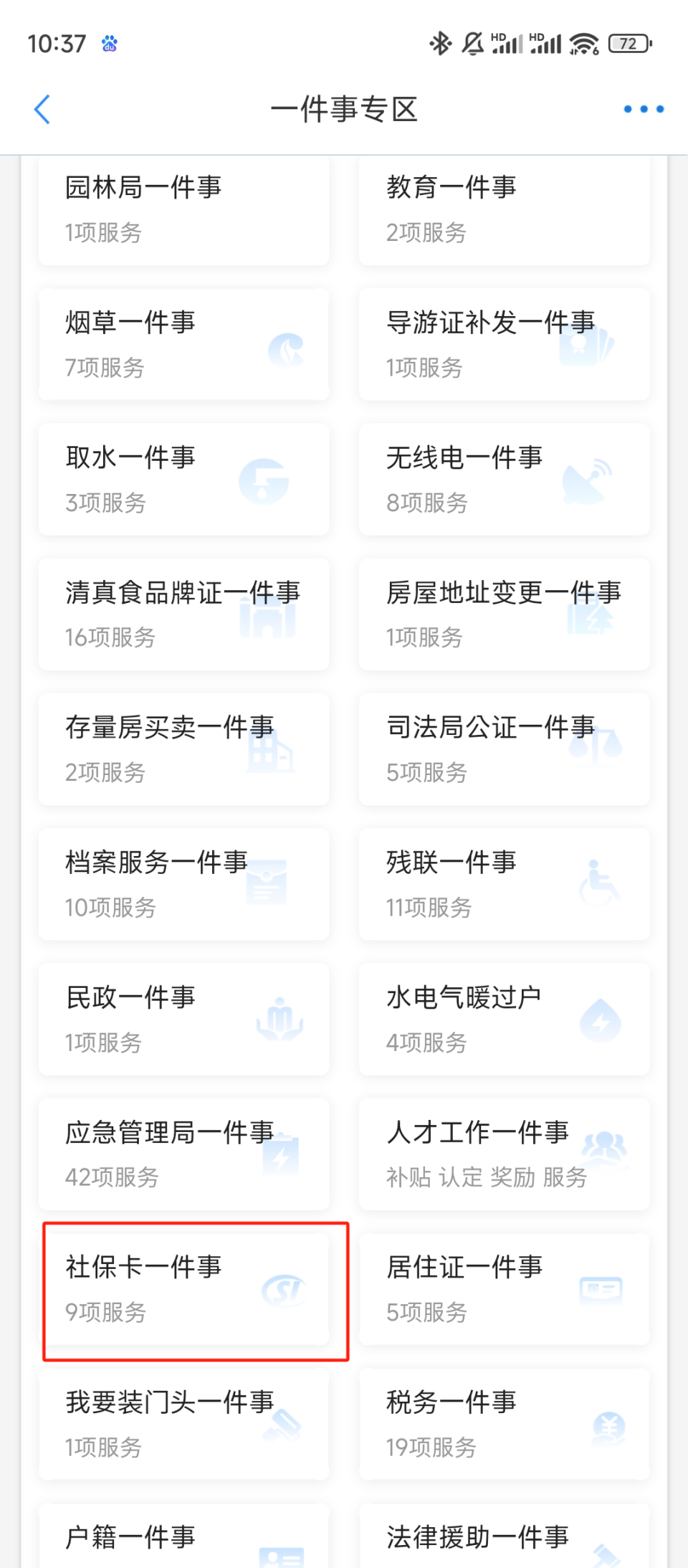
Task: Open 导游证补发一件事 service
Action: point(504,344)
